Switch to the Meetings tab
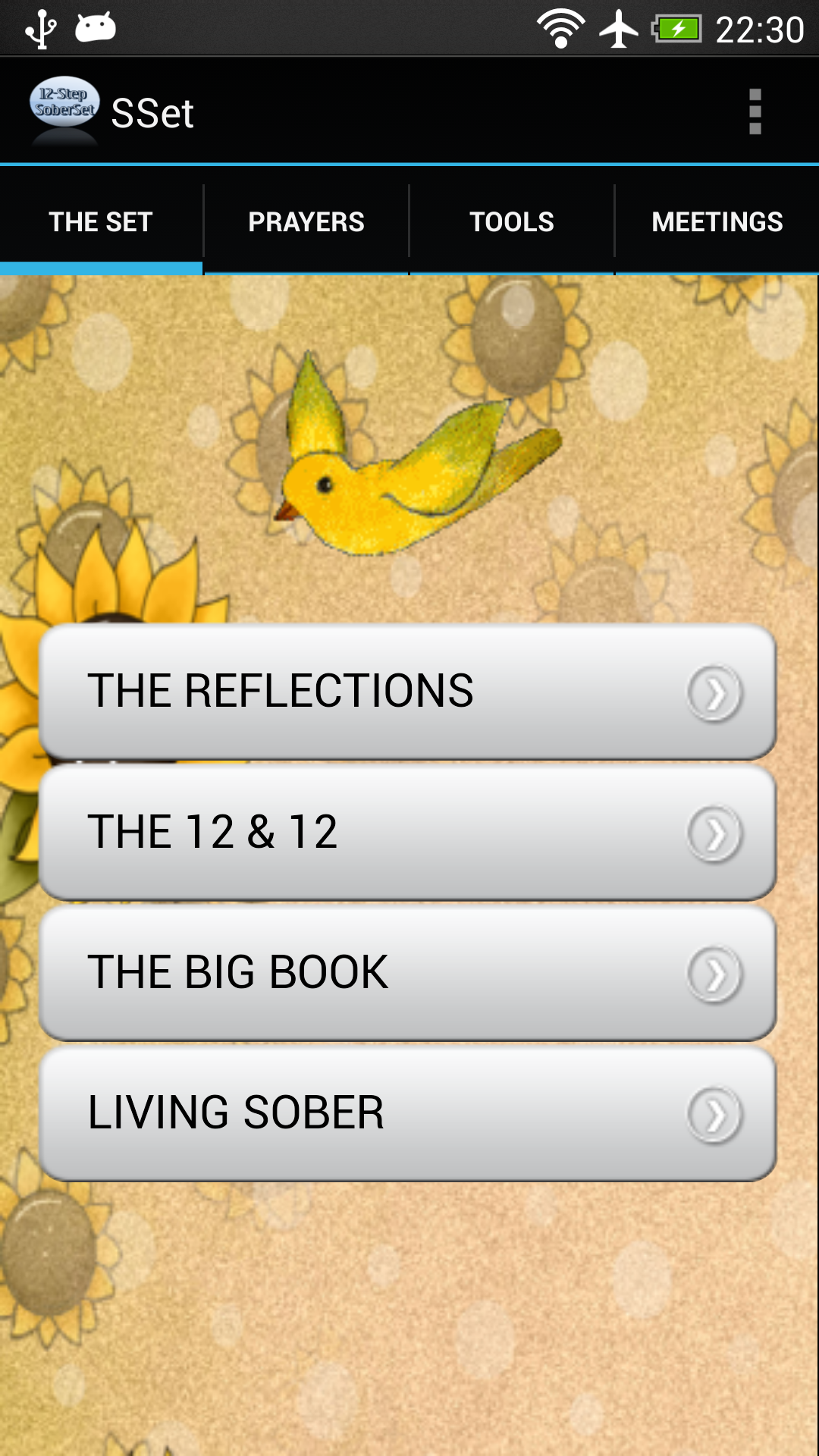 pos(717,222)
